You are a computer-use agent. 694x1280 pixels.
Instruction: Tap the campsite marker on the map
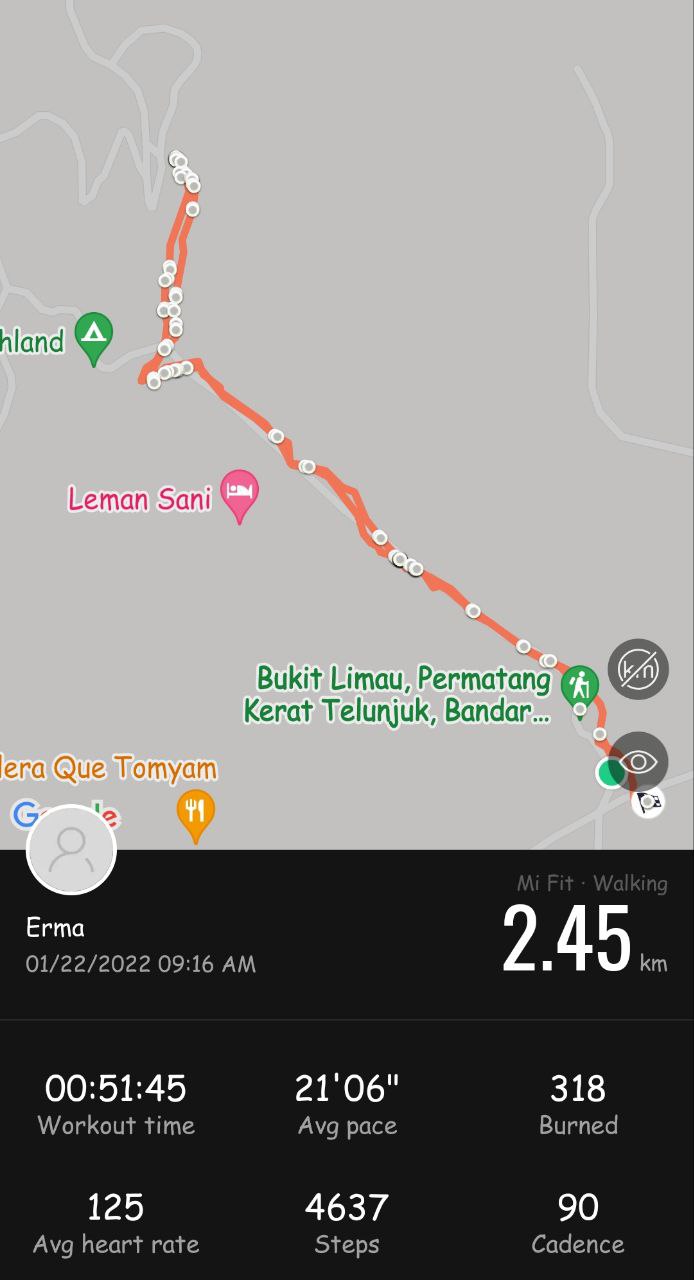pyautogui.click(x=94, y=336)
